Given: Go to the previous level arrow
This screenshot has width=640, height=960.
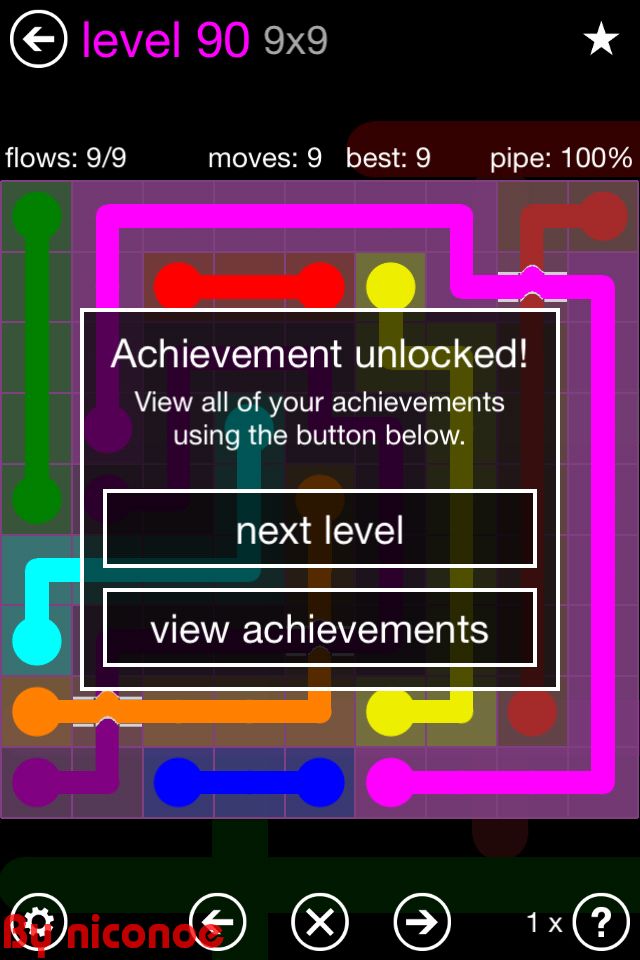Looking at the screenshot, I should pos(218,921).
